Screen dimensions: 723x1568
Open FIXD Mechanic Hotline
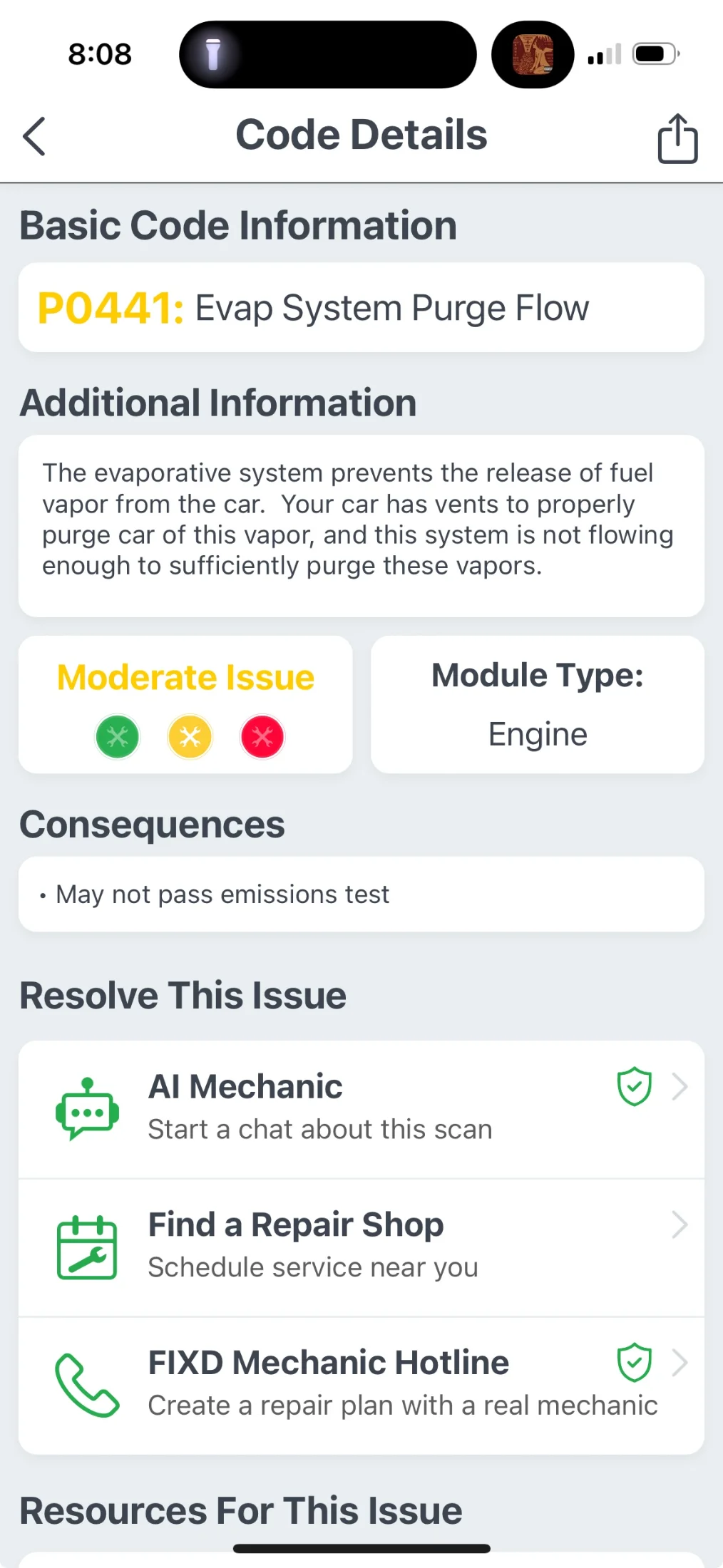pyautogui.click(x=361, y=1383)
